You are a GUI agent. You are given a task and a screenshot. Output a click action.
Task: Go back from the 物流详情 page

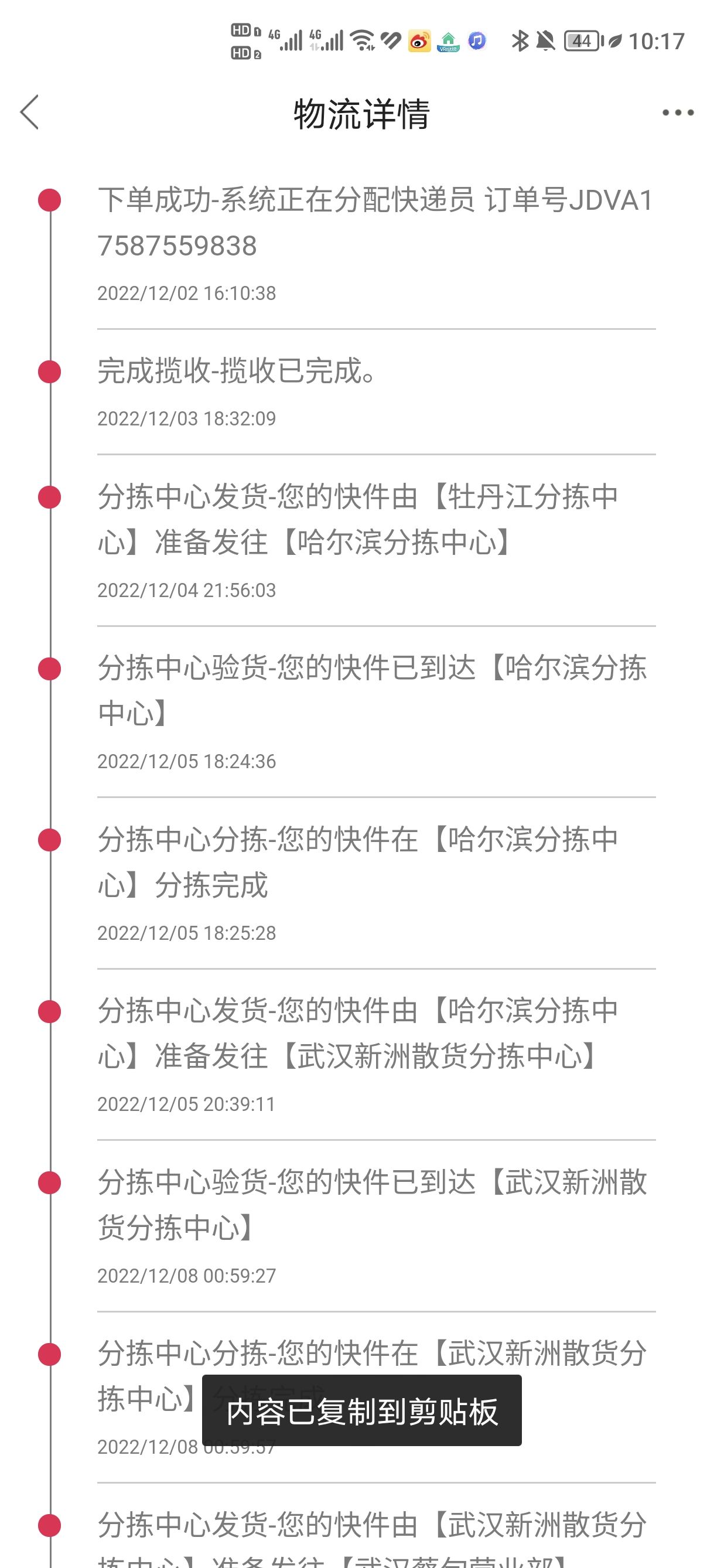coord(29,112)
